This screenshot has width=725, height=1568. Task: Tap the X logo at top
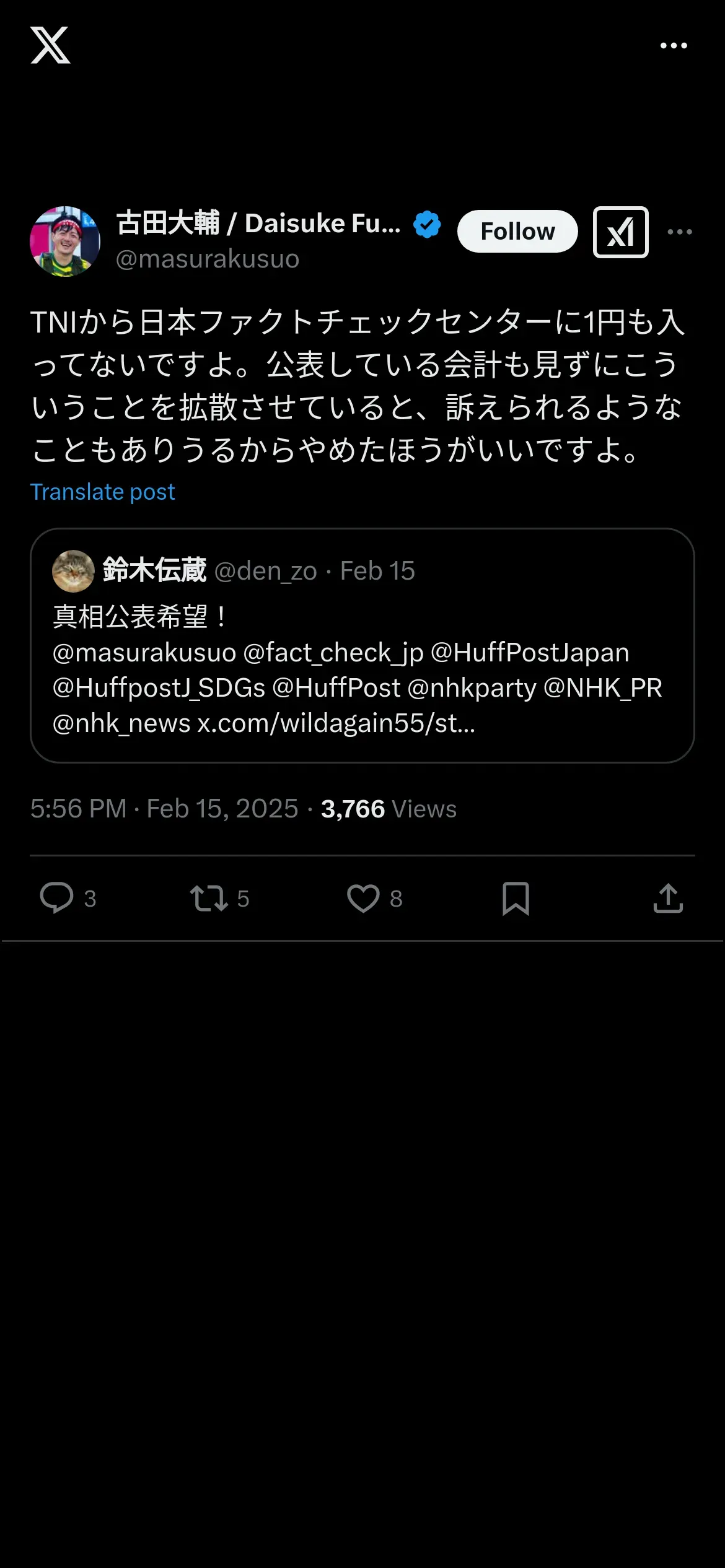(x=50, y=45)
